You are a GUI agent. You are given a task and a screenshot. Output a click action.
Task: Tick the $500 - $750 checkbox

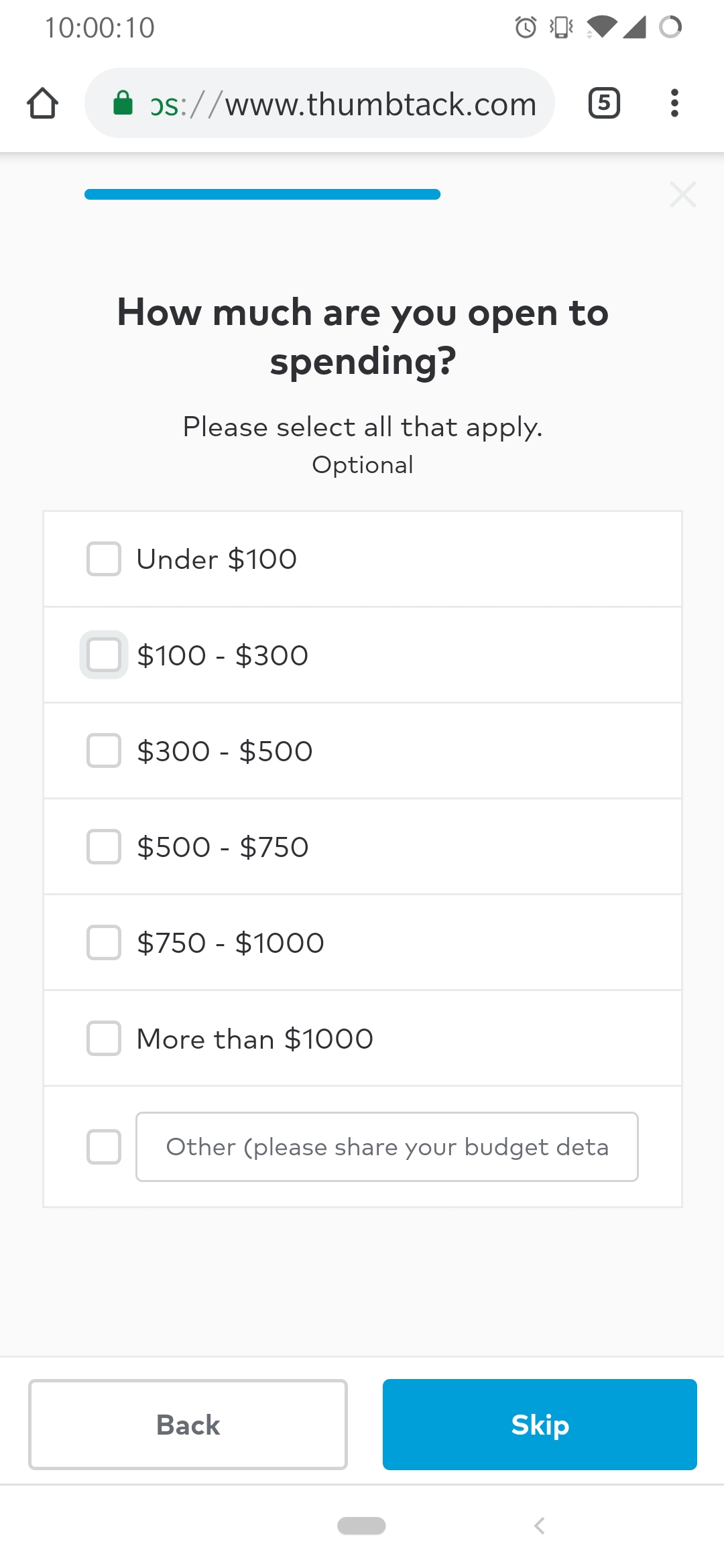point(103,847)
